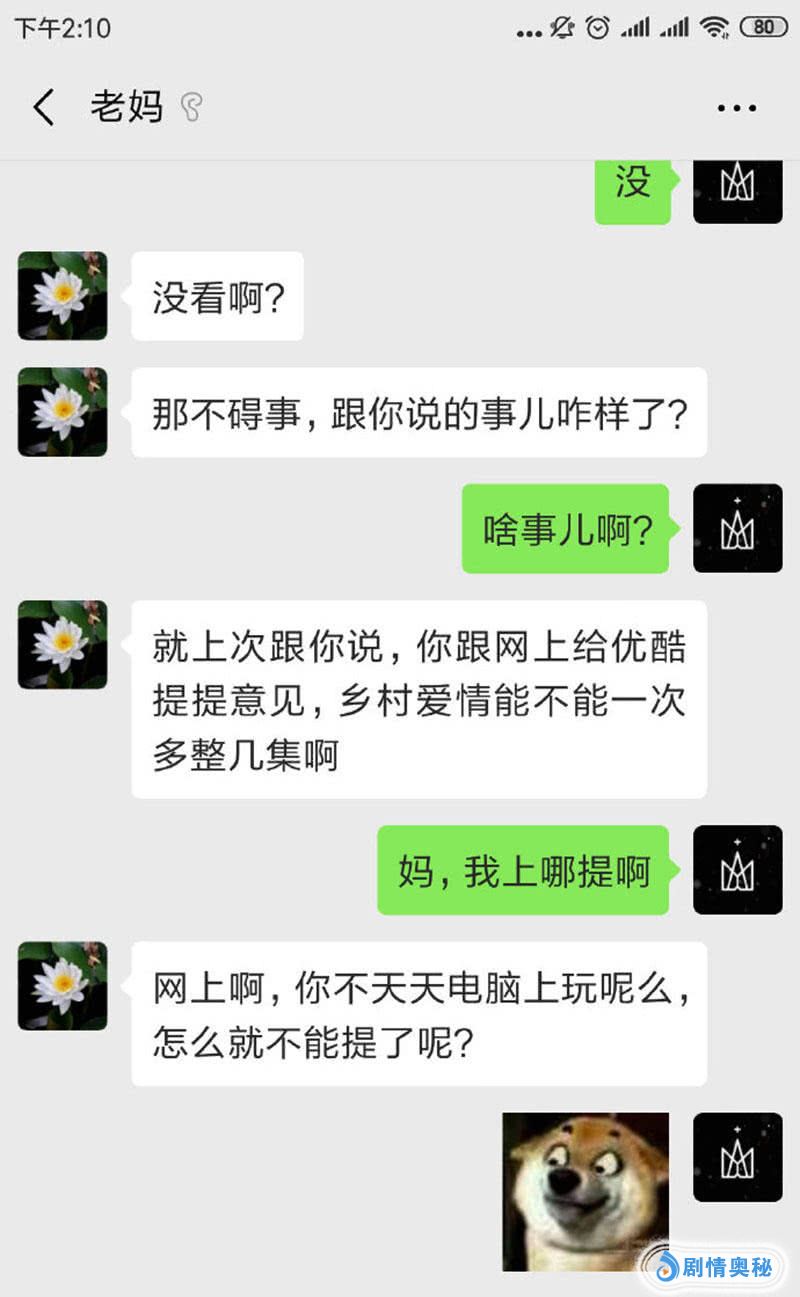Tap mom's avatar next to "网上啊" message
800x1297 pixels.
coord(62,986)
